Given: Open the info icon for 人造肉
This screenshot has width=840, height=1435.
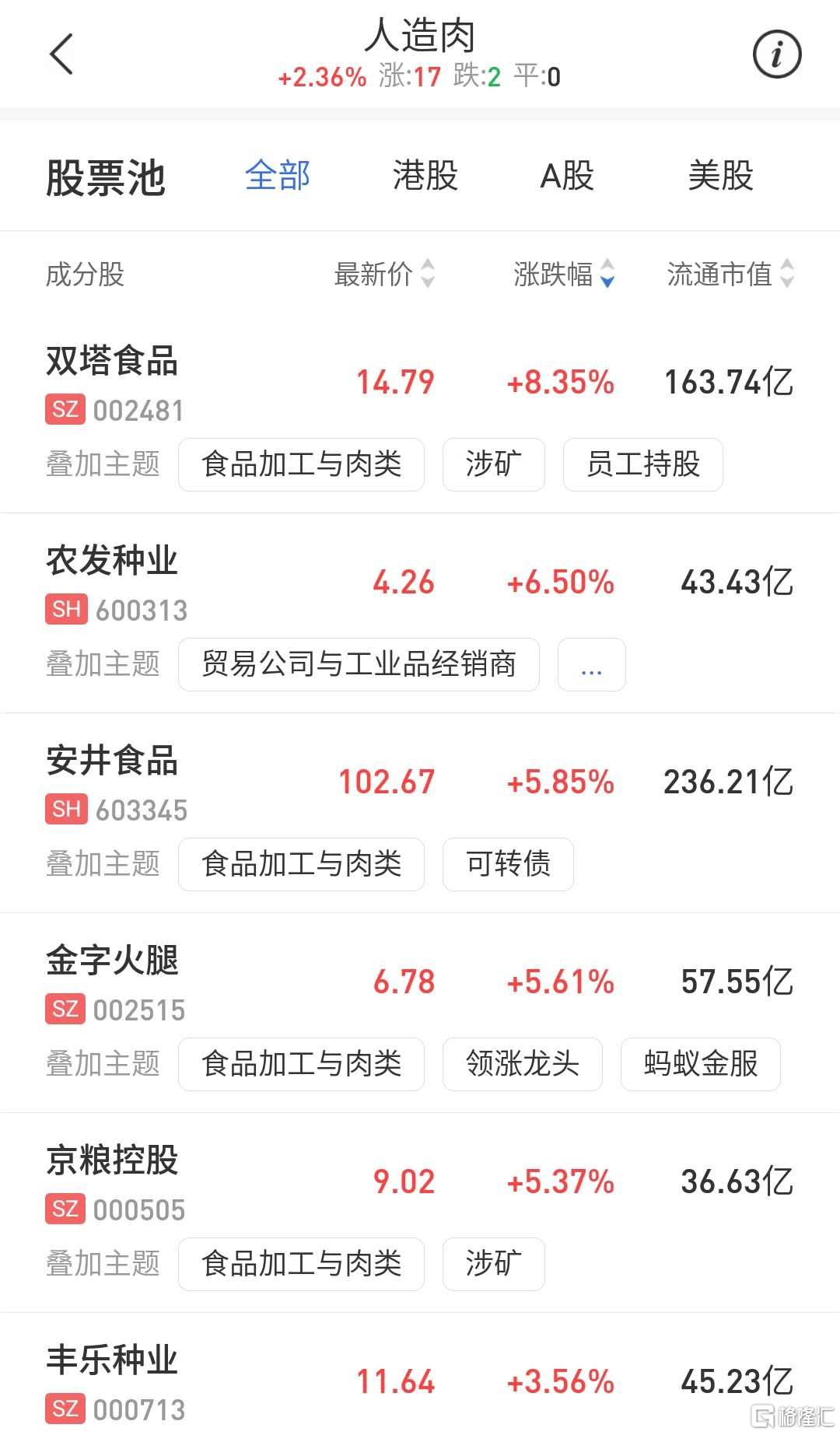Looking at the screenshot, I should [x=777, y=54].
